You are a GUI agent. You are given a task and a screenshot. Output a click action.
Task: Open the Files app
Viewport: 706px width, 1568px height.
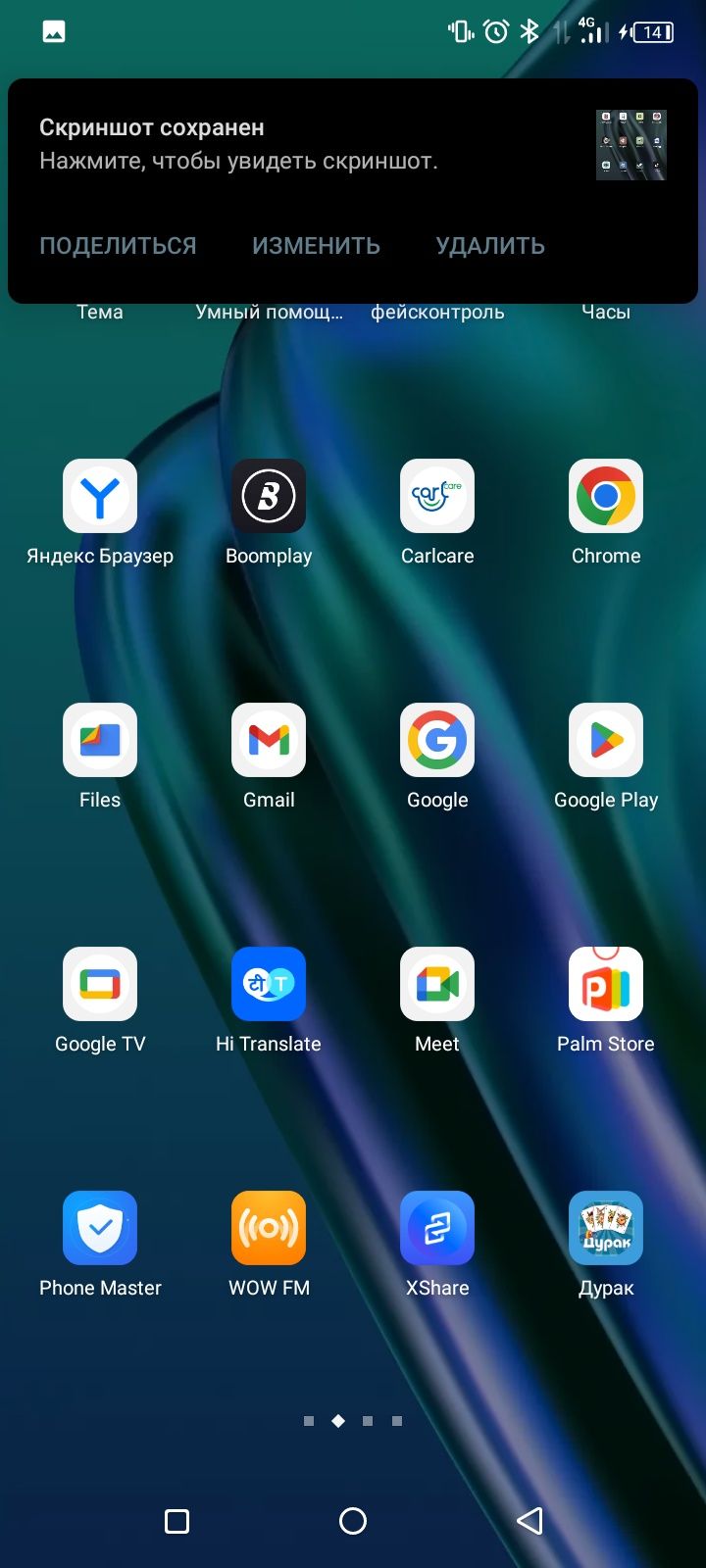coord(100,741)
